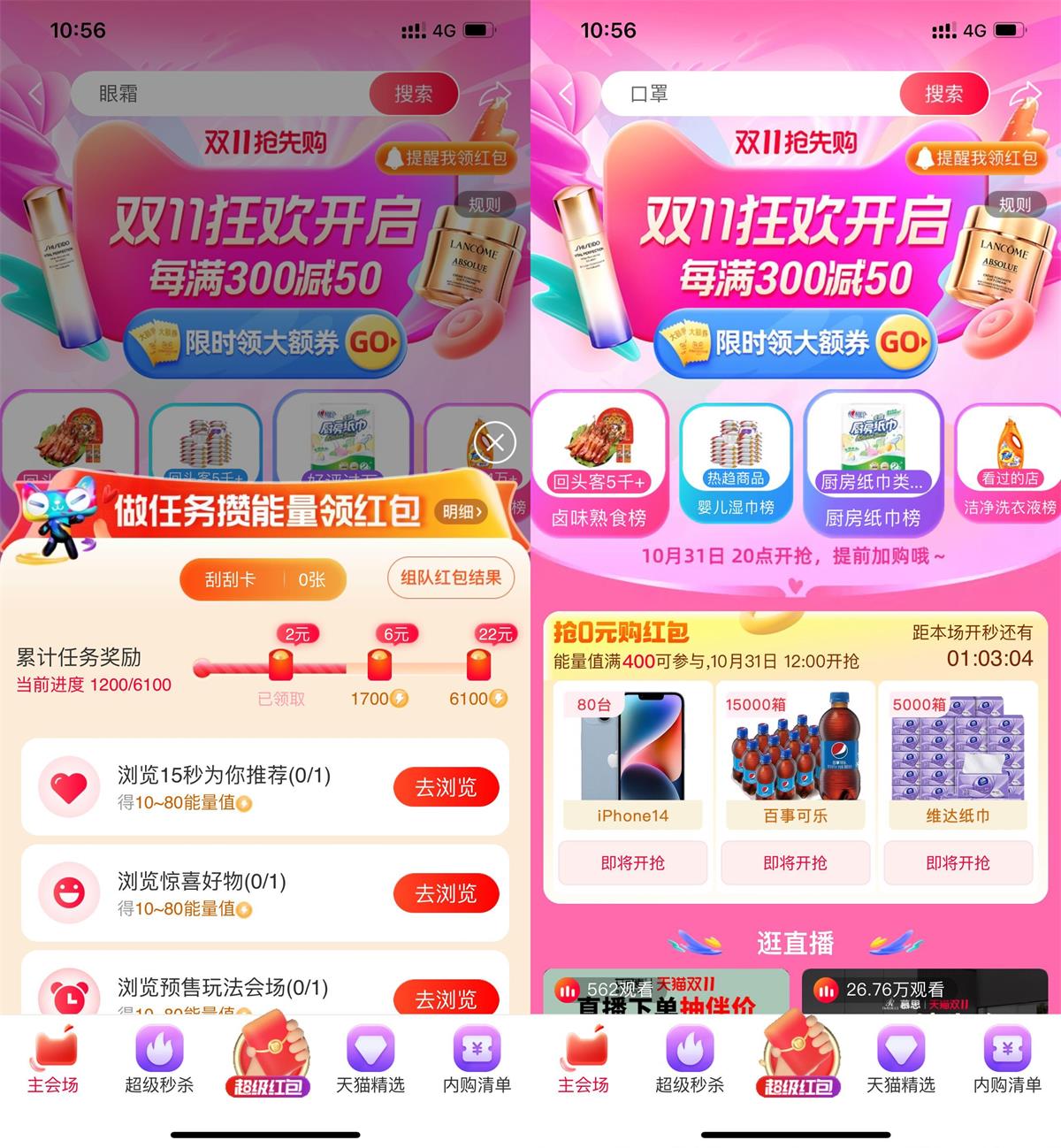The width and height of the screenshot is (1061, 1148).
Task: Tap 去浏览 for 浏览惊喜好物
Action: [446, 893]
